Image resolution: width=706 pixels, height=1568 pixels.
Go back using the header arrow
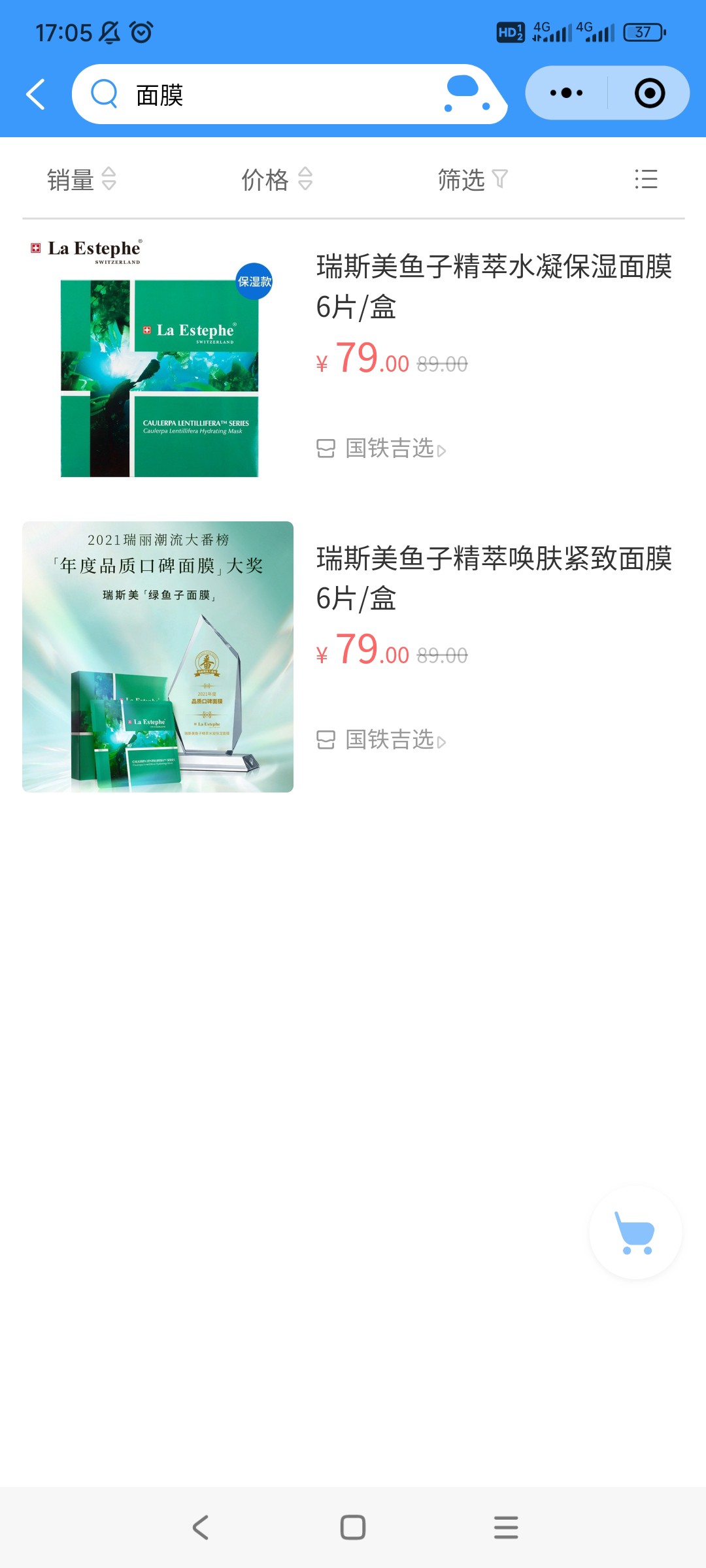pyautogui.click(x=35, y=95)
